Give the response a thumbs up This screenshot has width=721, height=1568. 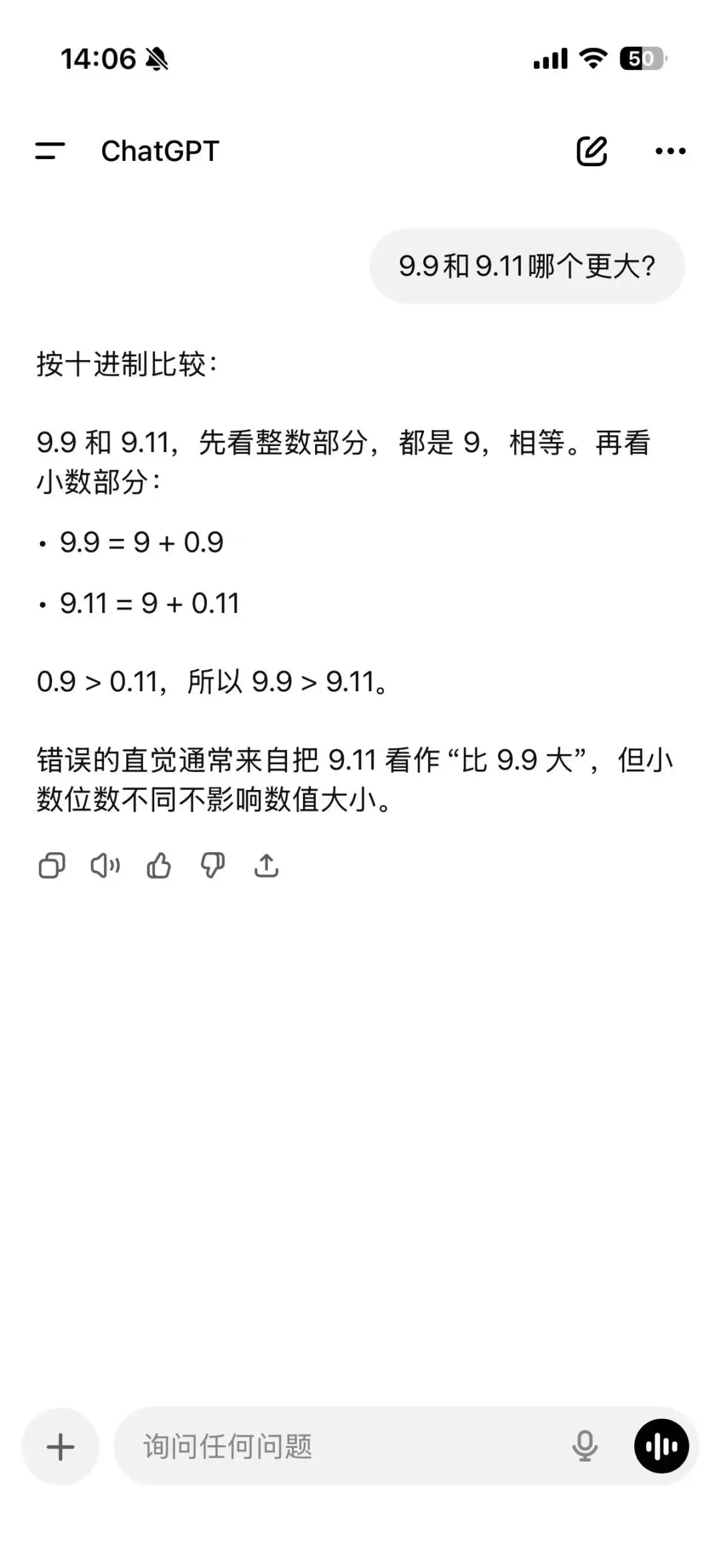159,865
